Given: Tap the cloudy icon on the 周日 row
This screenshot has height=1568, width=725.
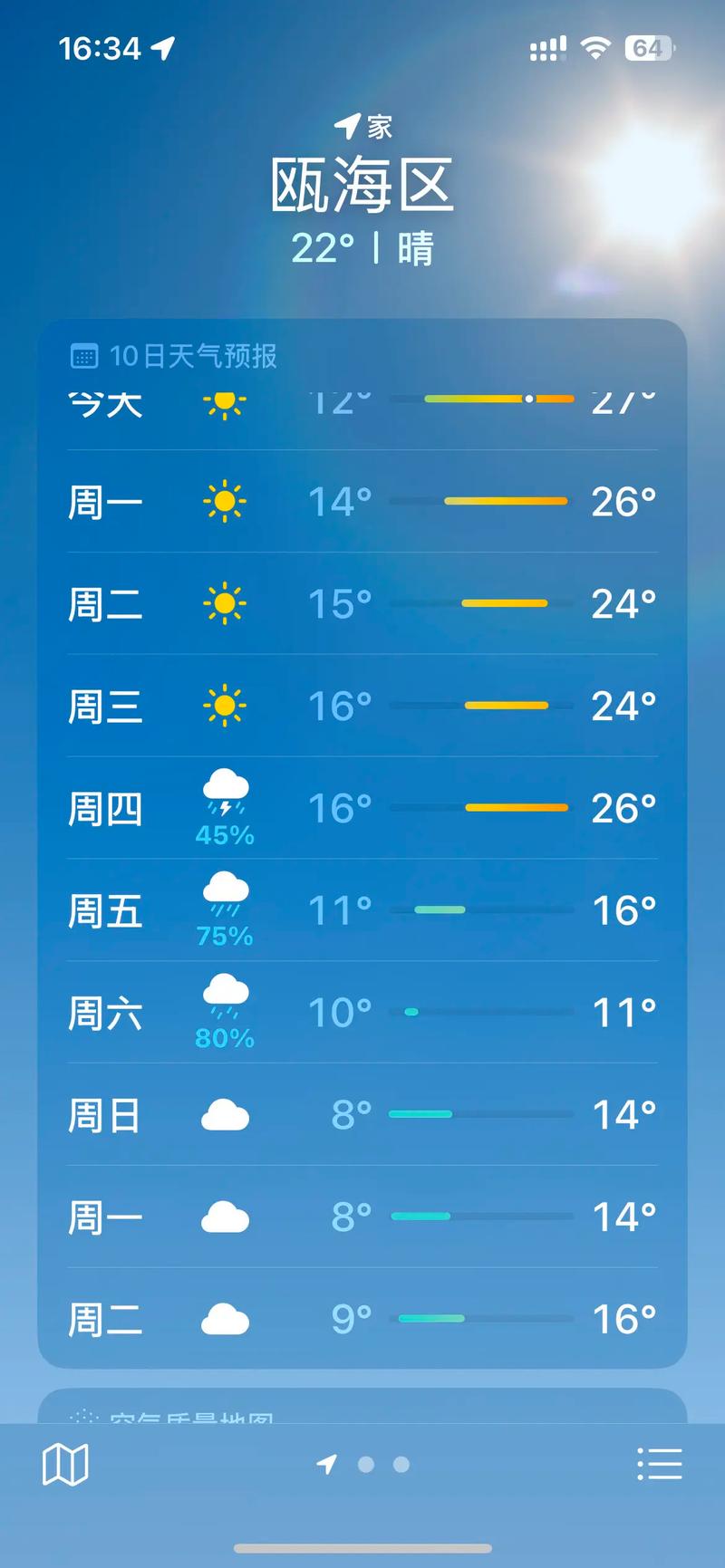Looking at the screenshot, I should tap(224, 1115).
